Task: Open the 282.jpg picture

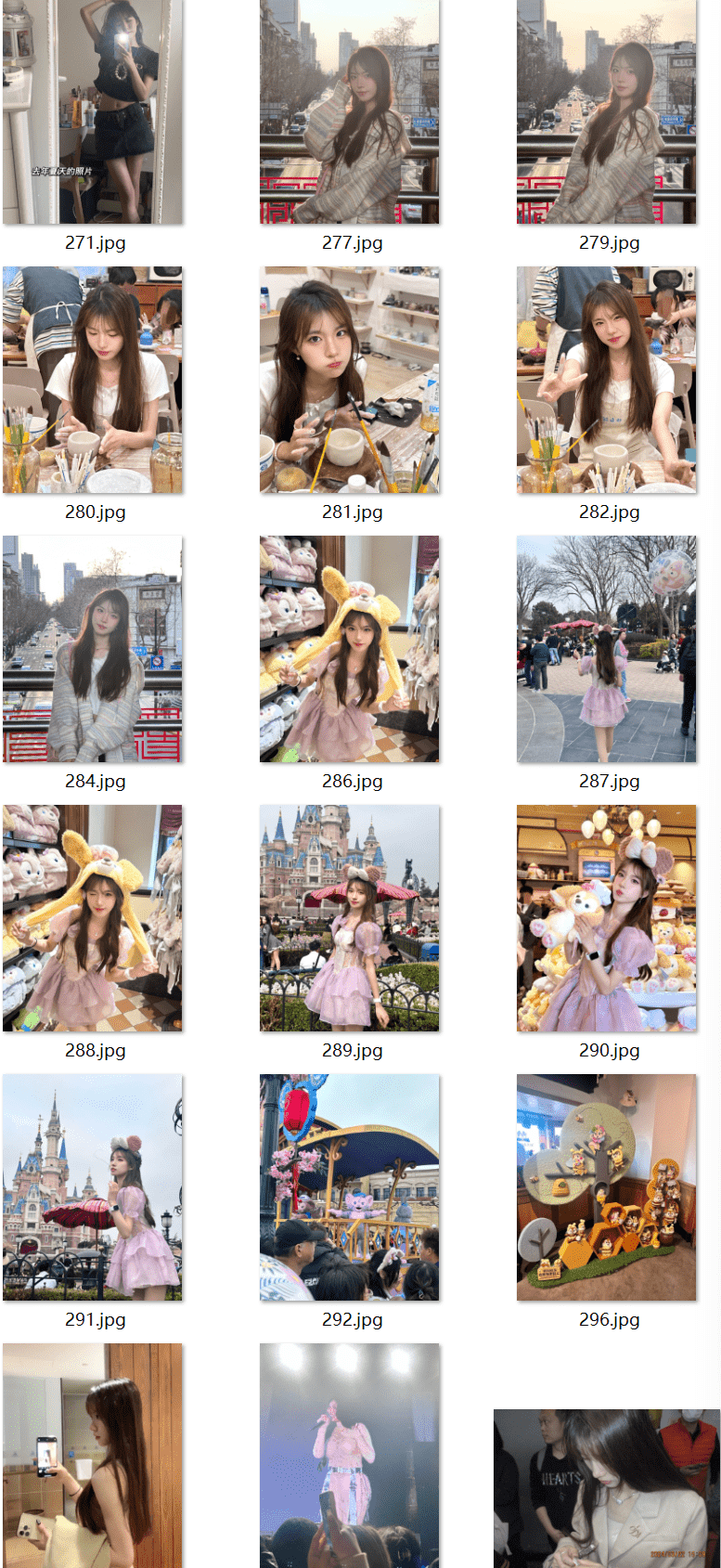Action: coord(607,380)
